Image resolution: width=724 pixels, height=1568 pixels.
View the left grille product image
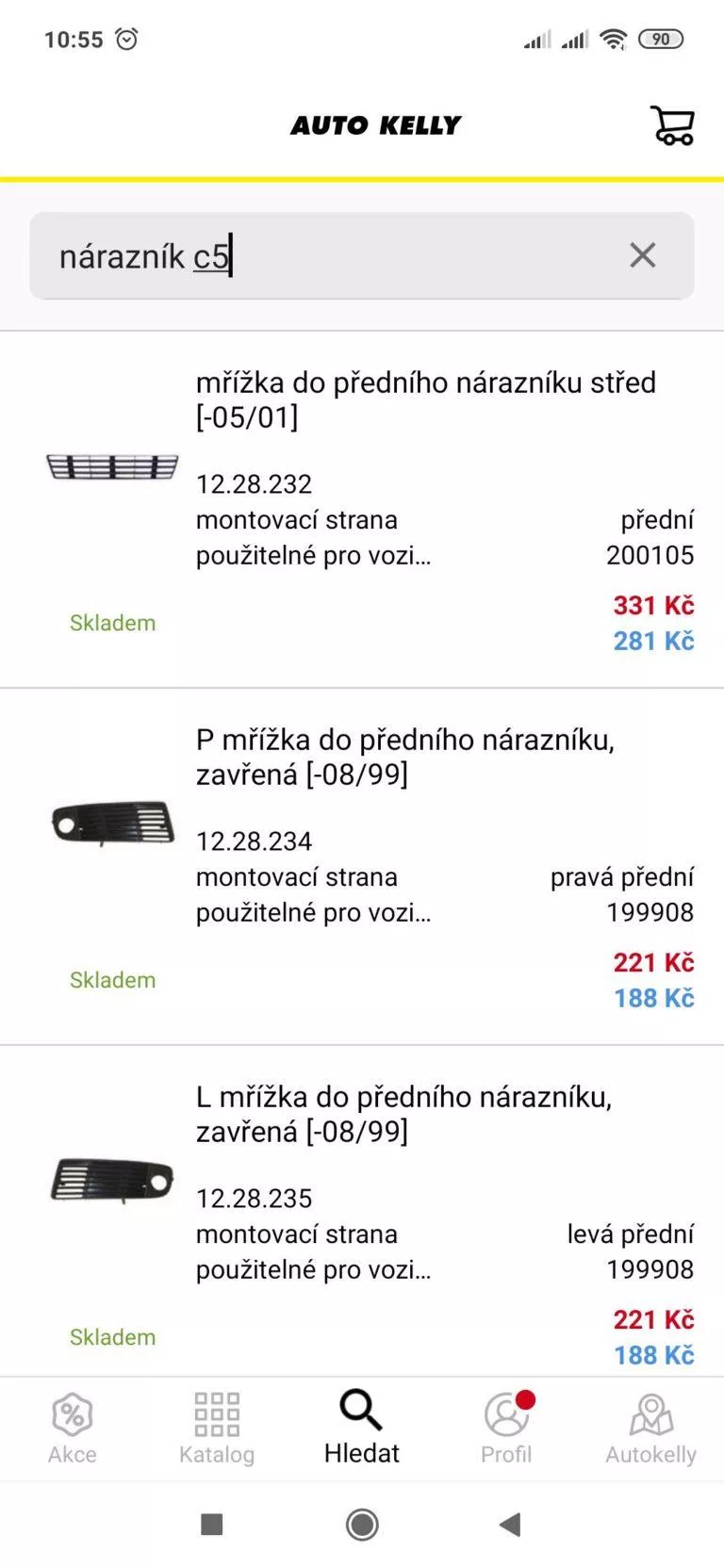click(x=111, y=1181)
